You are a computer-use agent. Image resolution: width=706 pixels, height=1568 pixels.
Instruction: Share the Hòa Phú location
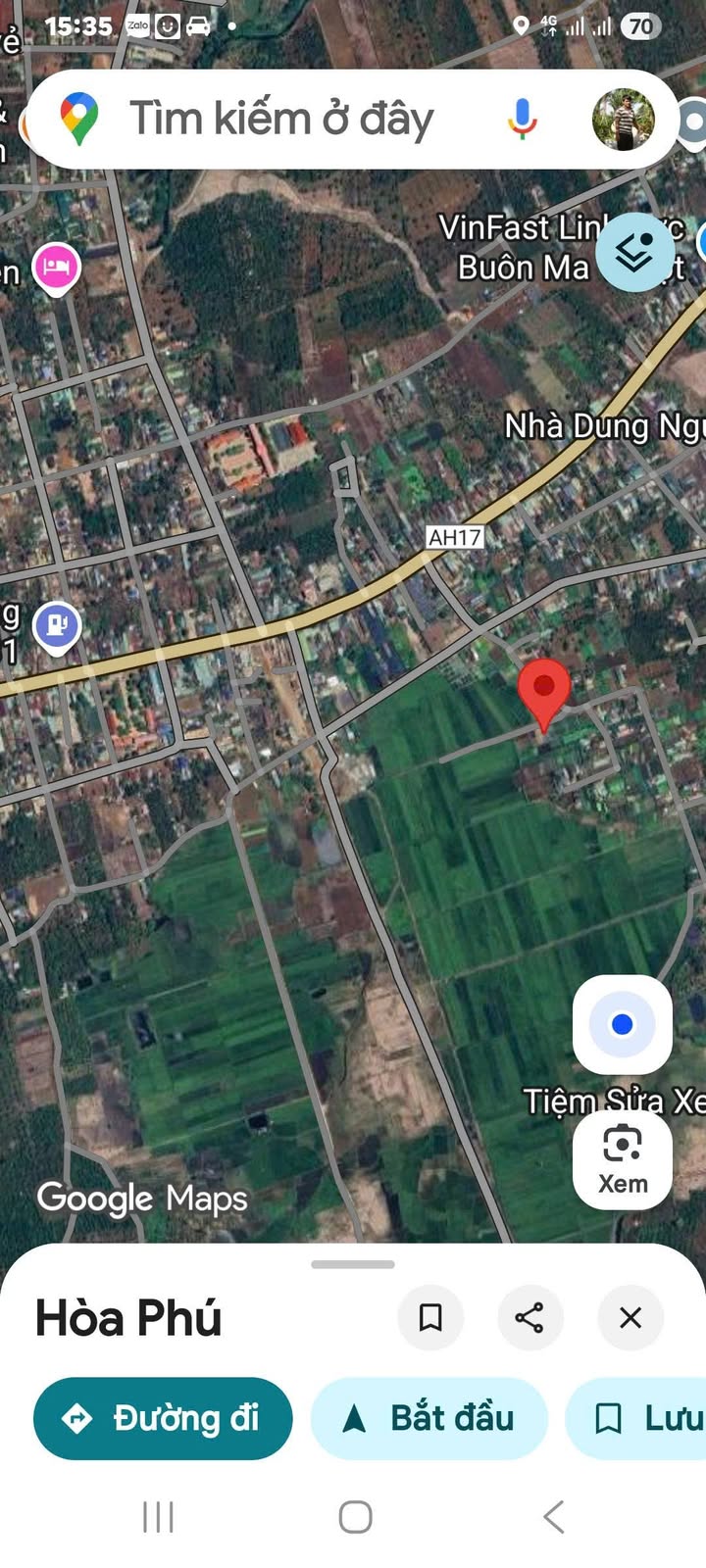529,1317
